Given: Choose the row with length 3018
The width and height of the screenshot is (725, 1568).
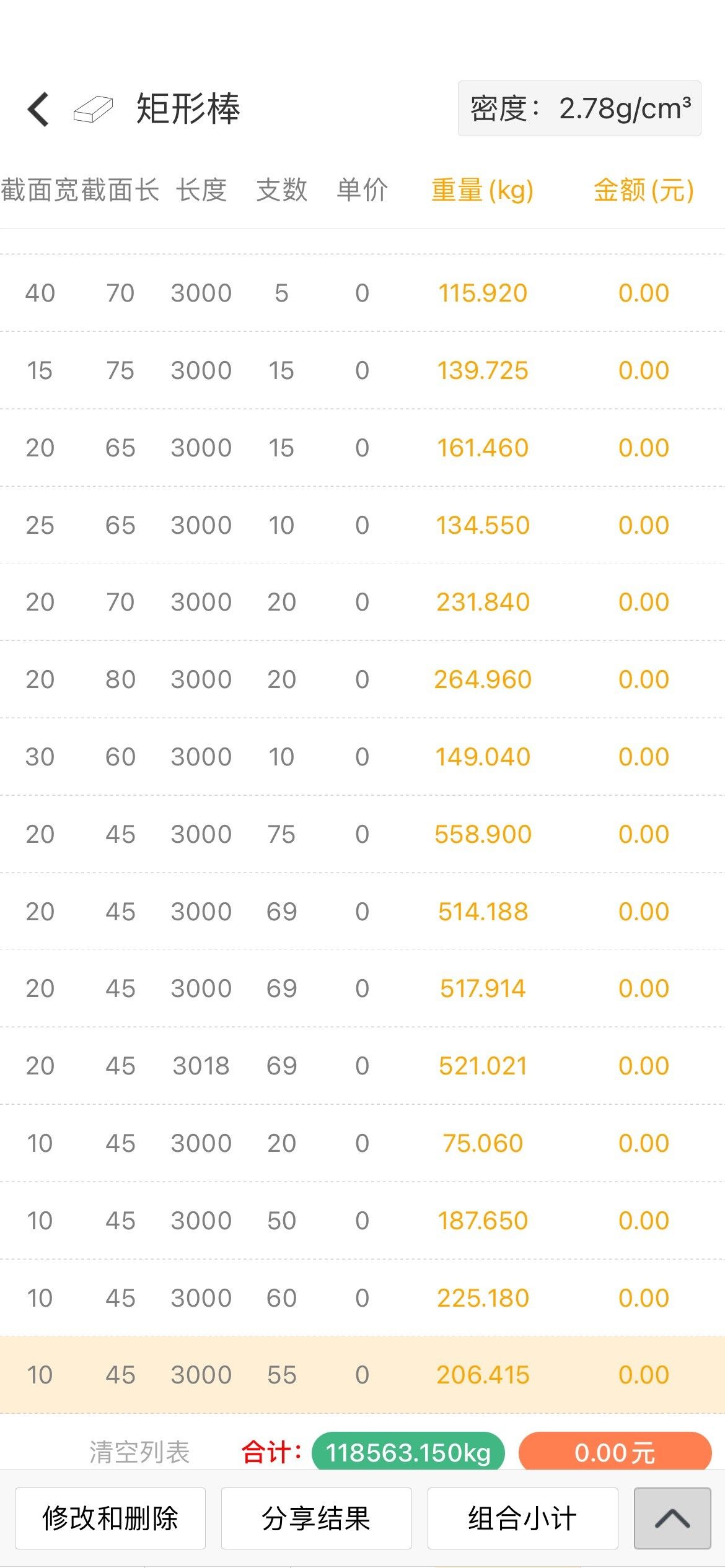Looking at the screenshot, I should [362, 1066].
